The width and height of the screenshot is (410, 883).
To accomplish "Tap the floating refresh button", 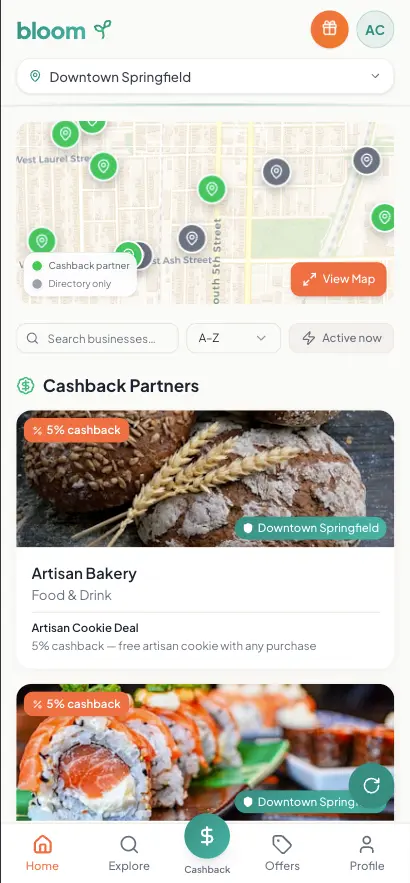I will point(371,786).
